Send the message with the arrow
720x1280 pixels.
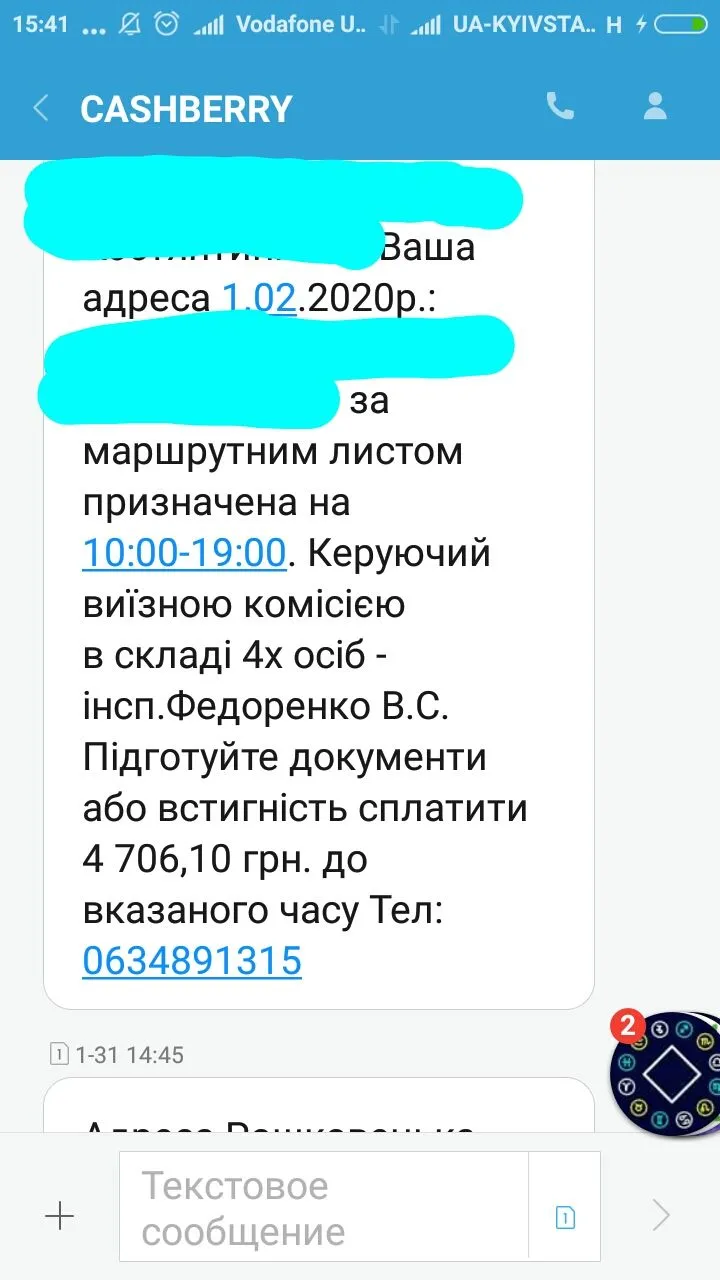[x=661, y=1216]
